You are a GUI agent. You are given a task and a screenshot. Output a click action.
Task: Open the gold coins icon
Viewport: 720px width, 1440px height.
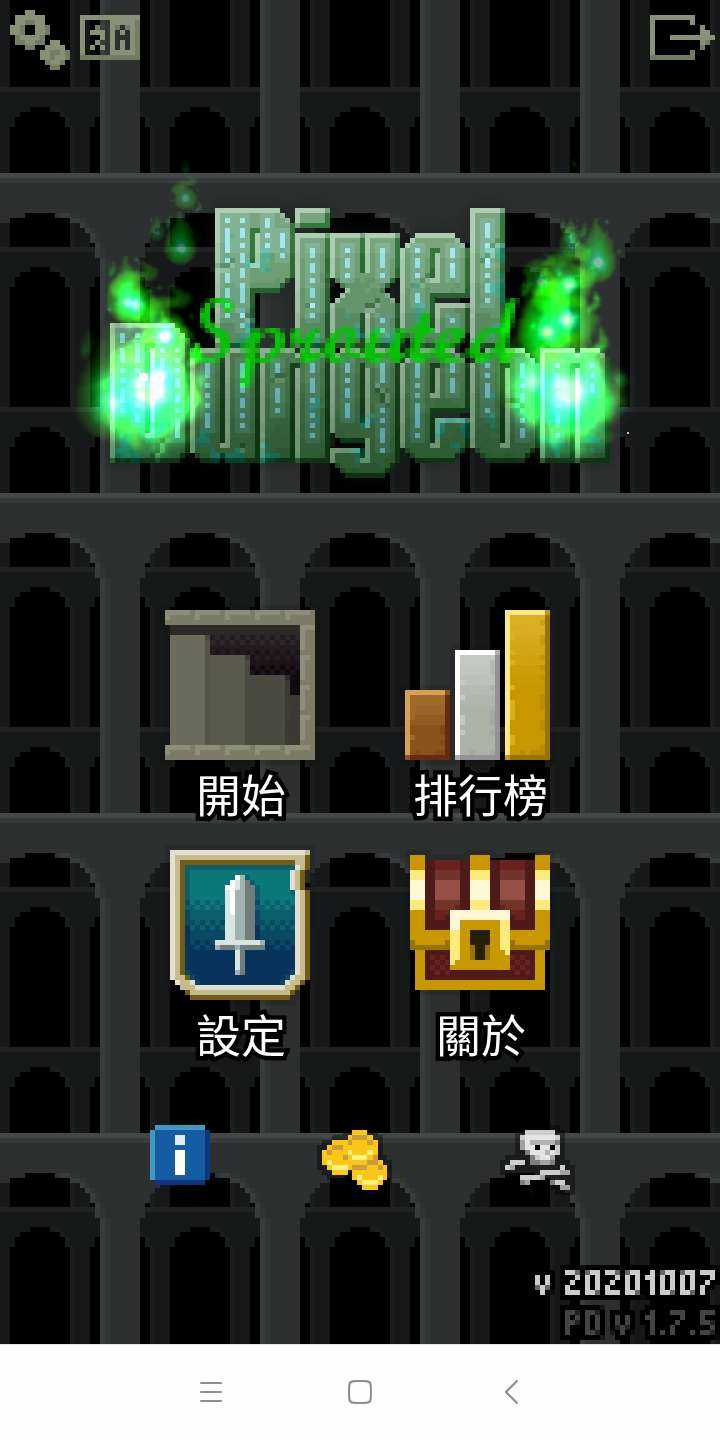point(355,1159)
